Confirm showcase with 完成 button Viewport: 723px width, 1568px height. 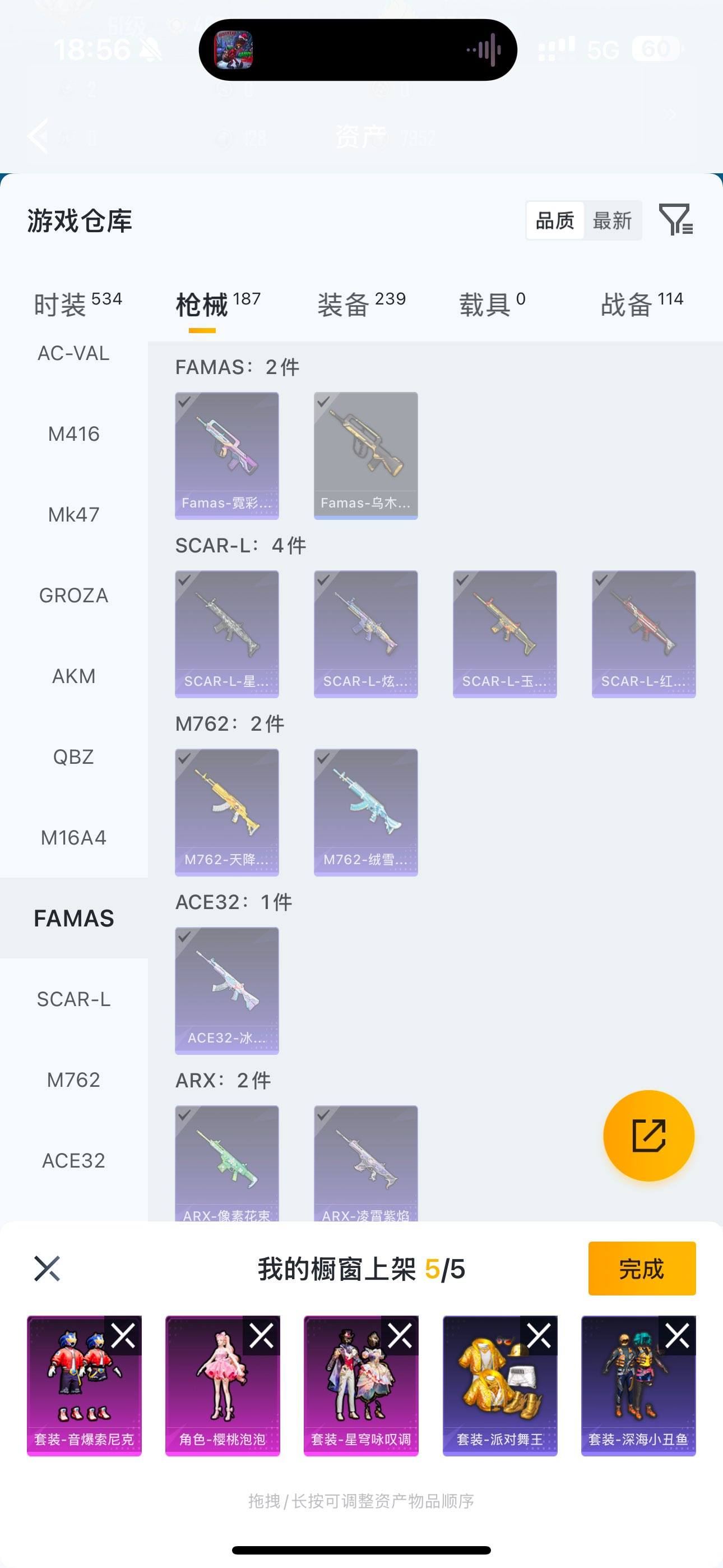point(641,1269)
